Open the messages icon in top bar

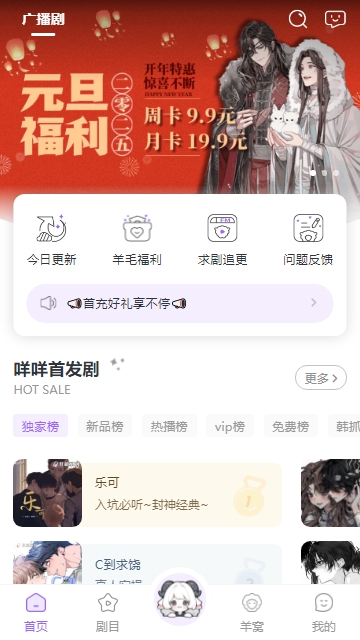(x=335, y=19)
